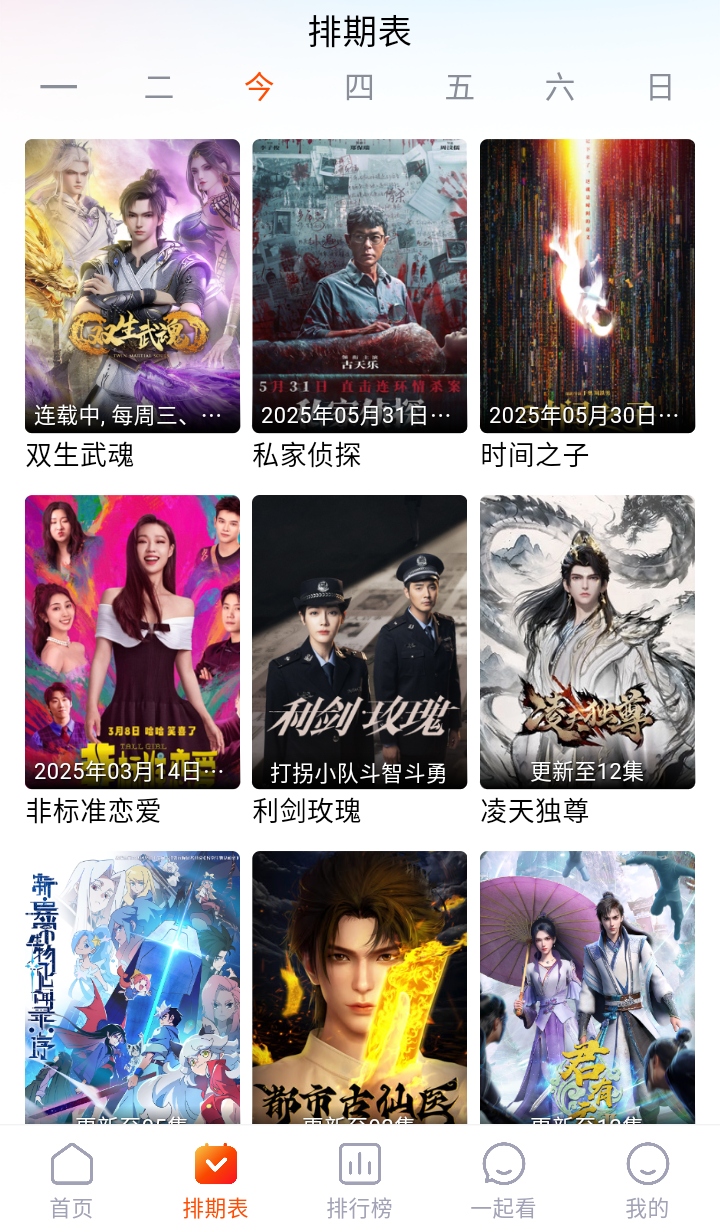The width and height of the screenshot is (720, 1232).
Task: Open the 利剑玫瑰 series card
Action: tap(359, 642)
